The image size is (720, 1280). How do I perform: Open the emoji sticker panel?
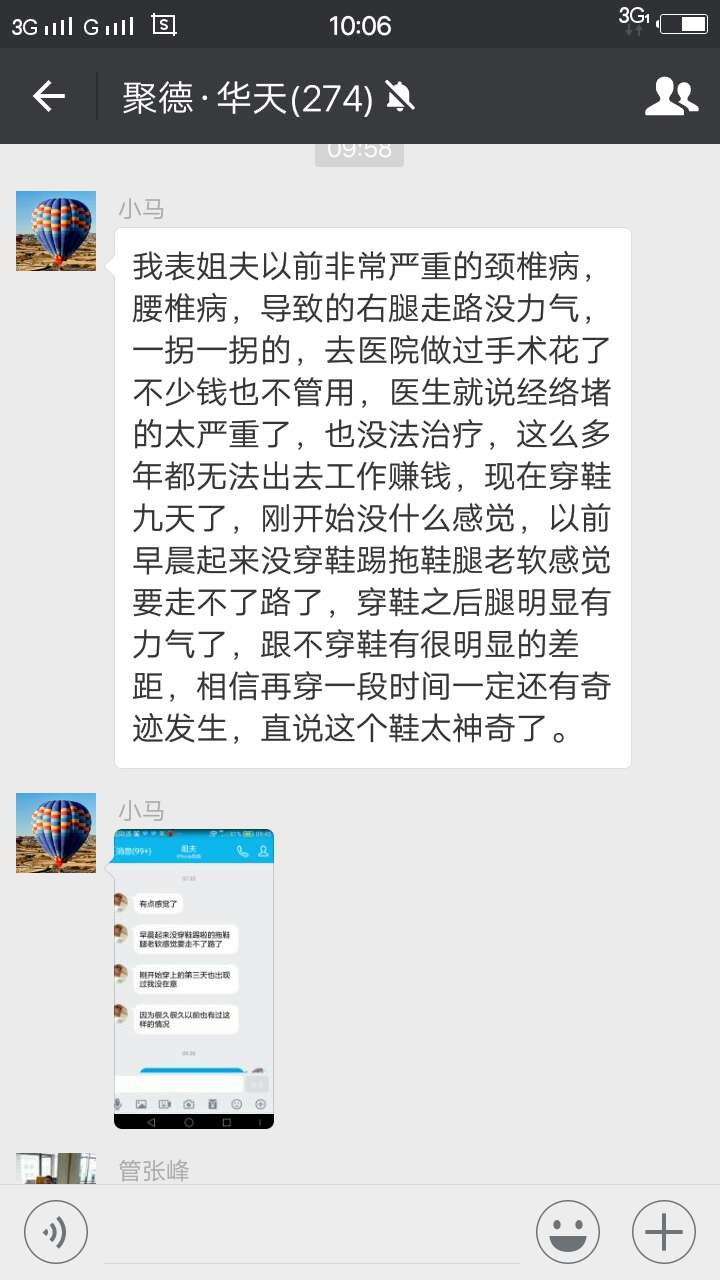pyautogui.click(x=568, y=1231)
